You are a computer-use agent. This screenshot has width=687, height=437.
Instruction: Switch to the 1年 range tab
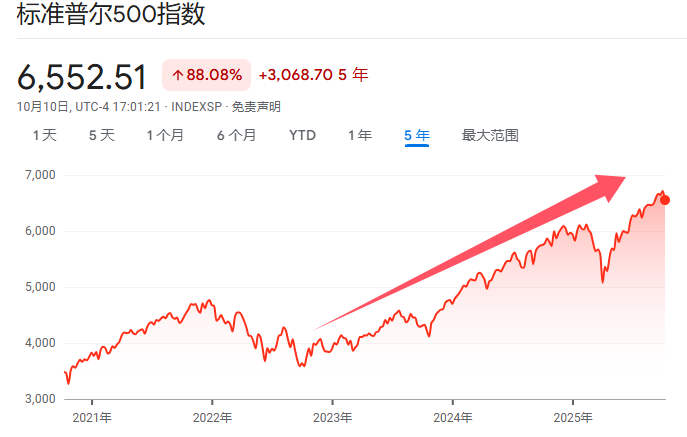pyautogui.click(x=360, y=135)
